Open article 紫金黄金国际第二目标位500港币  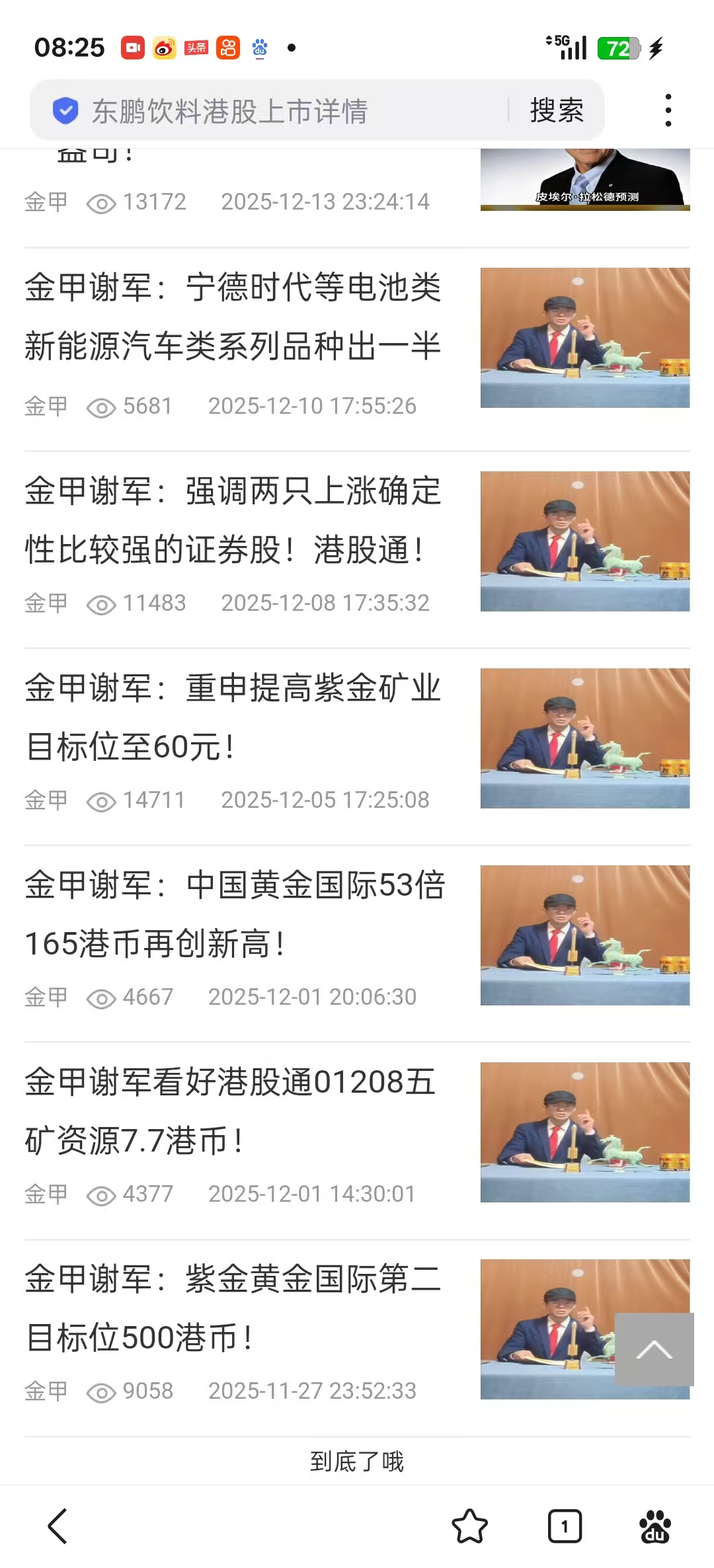233,1309
